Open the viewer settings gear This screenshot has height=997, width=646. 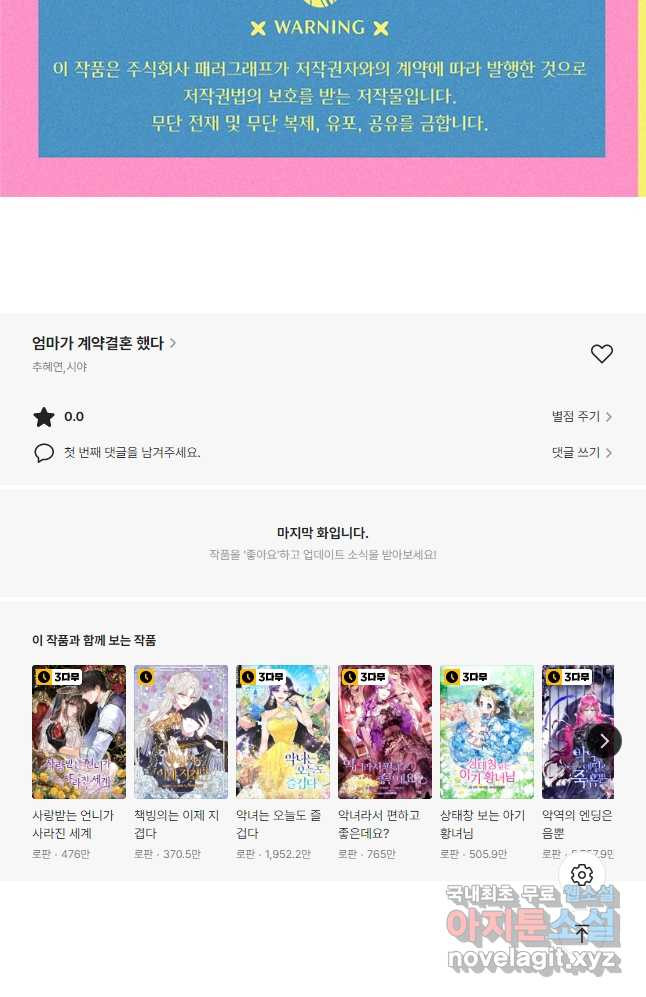pyautogui.click(x=582, y=876)
